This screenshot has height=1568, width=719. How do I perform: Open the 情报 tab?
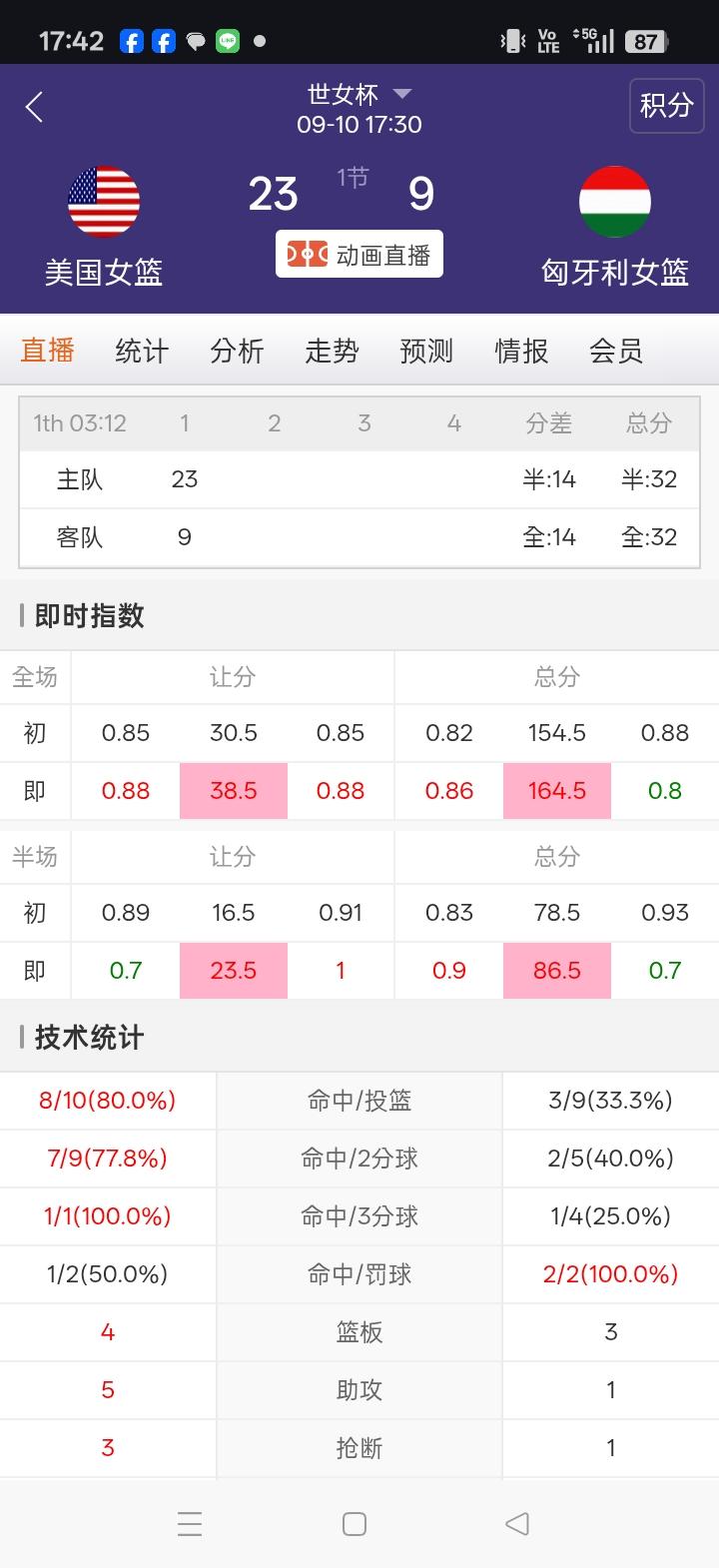521,351
